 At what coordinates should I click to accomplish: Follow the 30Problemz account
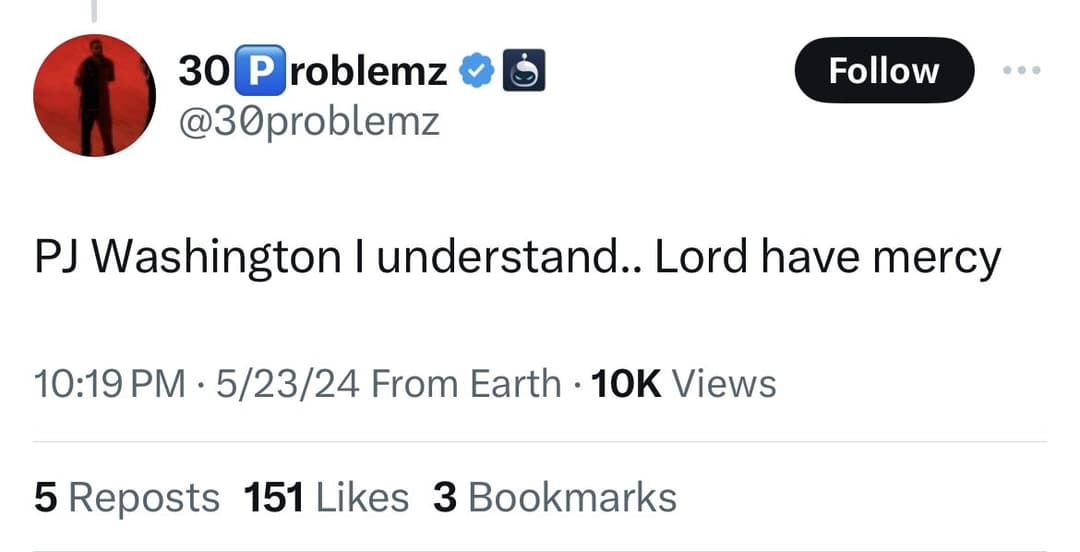click(883, 71)
